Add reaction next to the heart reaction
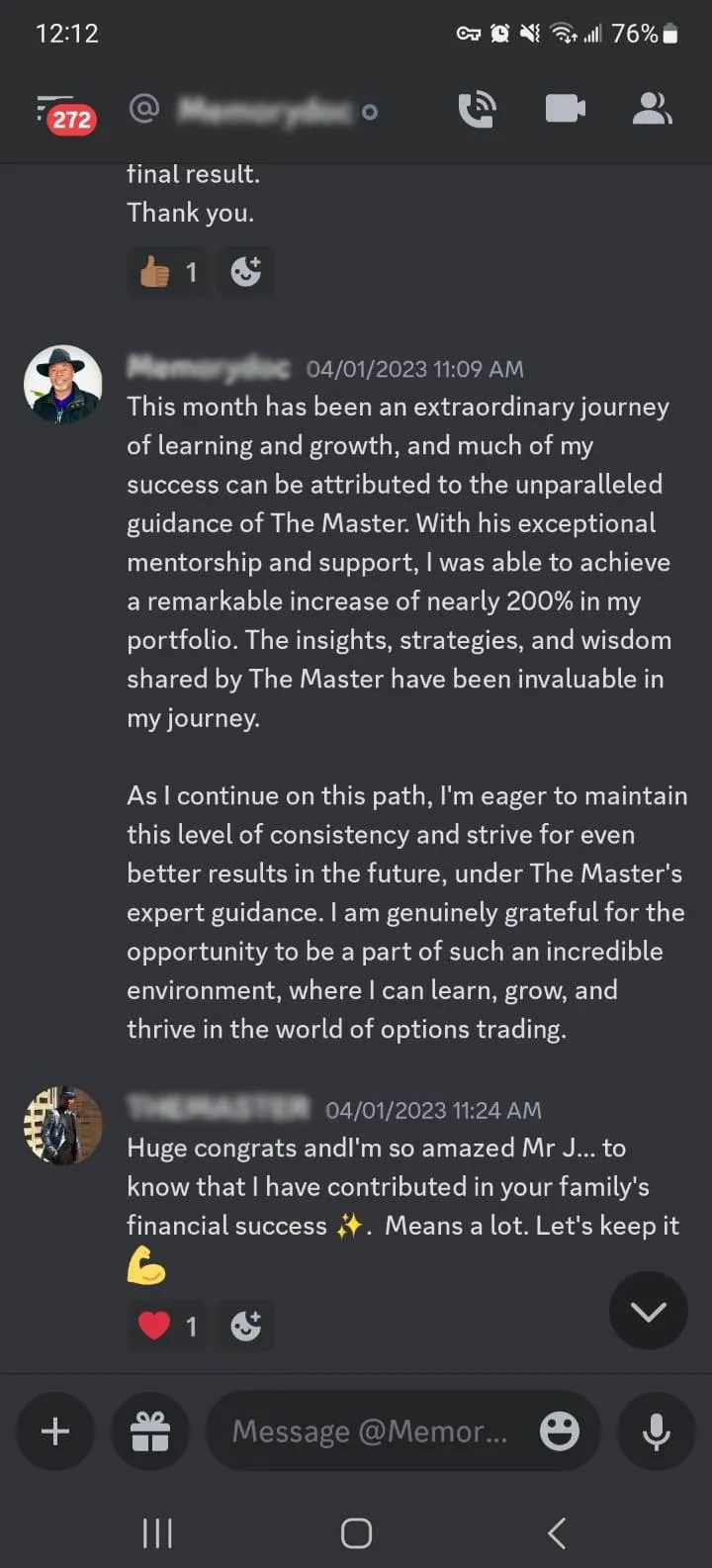This screenshot has width=712, height=1568. coord(245,1326)
